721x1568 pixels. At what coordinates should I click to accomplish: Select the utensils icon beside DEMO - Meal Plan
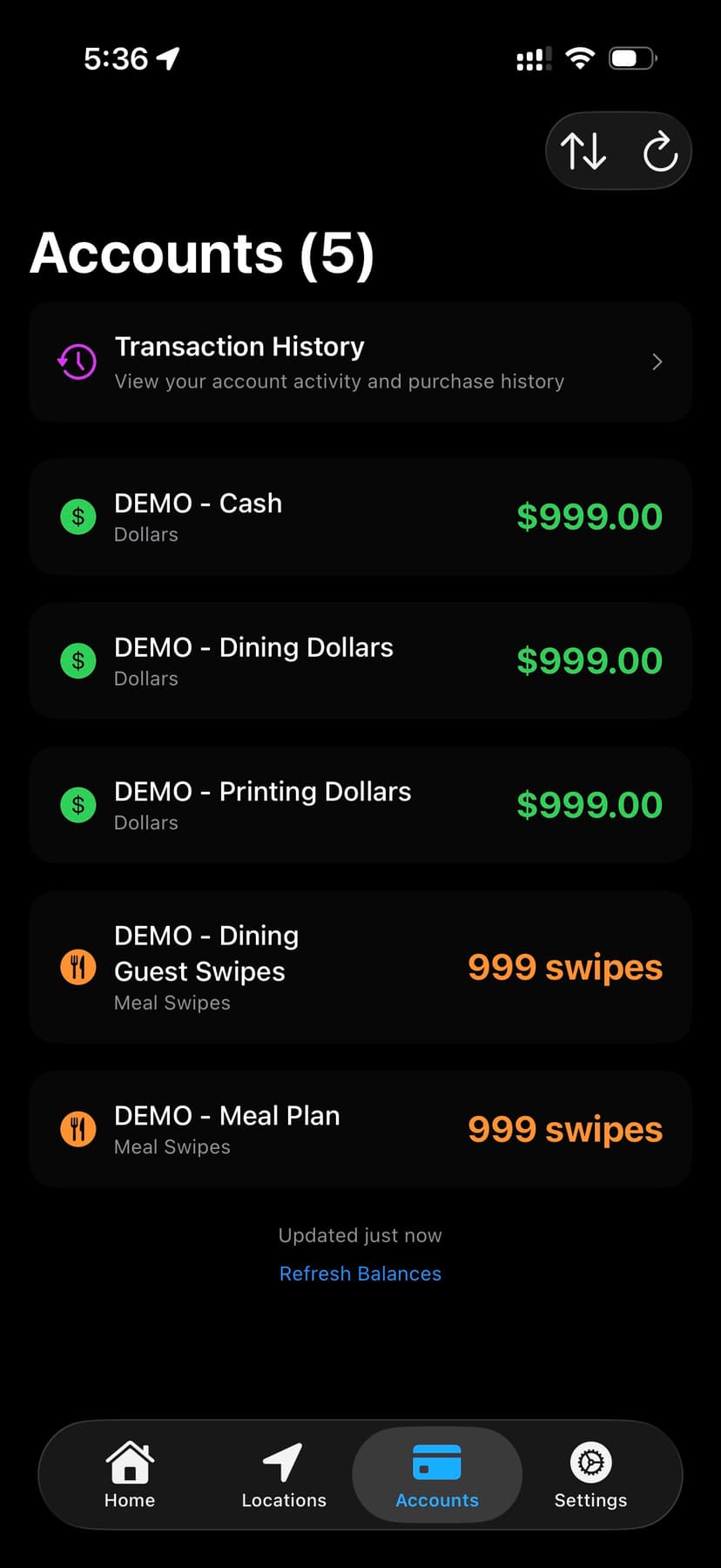pos(77,1128)
